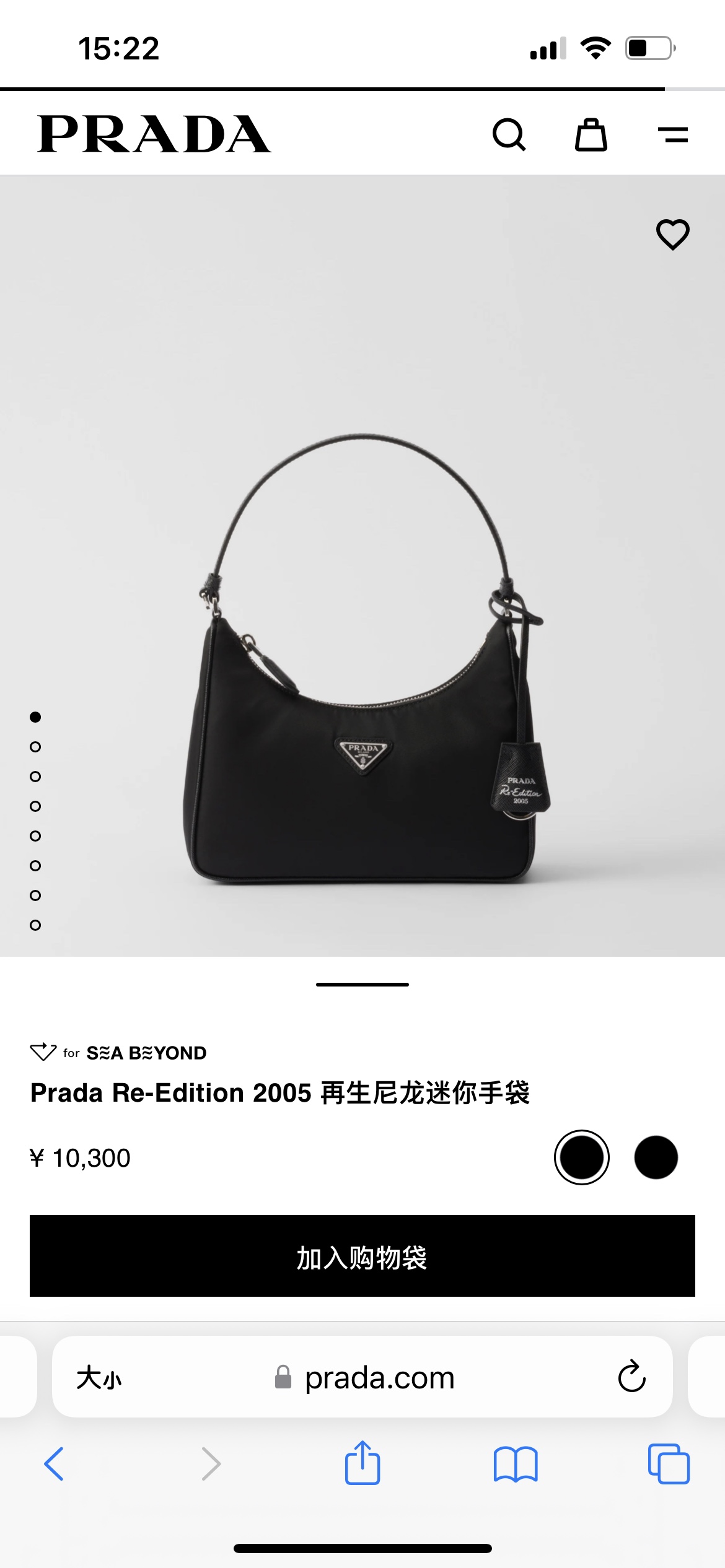This screenshot has height=1568, width=725.
Task: Open the 大小 page settings menu
Action: point(99,1378)
